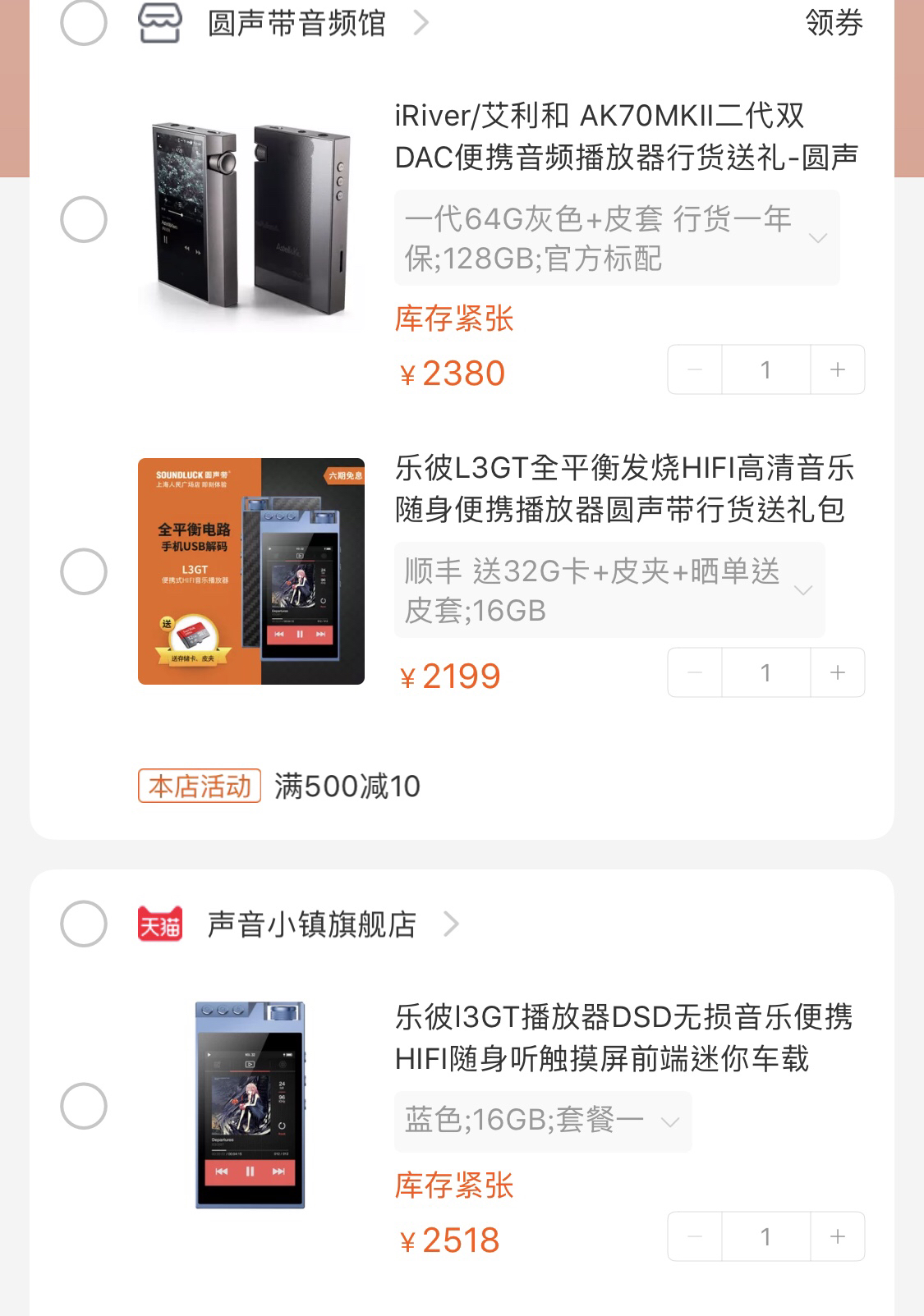Change the 顺丰 送32G卡 variant option
Viewport: 924px width, 1316px height.
click(609, 590)
